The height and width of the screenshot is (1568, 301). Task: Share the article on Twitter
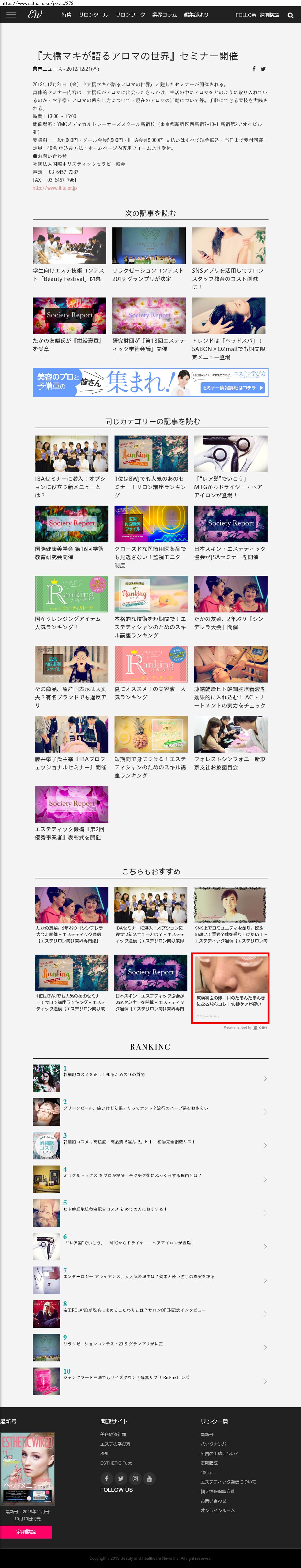click(263, 69)
